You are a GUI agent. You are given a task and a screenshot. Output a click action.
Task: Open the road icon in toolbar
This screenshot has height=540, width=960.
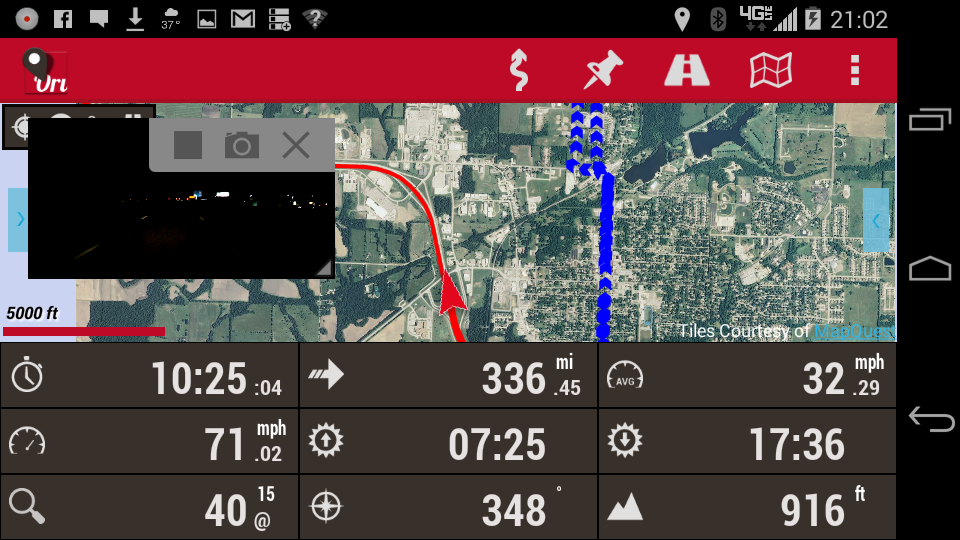[687, 70]
